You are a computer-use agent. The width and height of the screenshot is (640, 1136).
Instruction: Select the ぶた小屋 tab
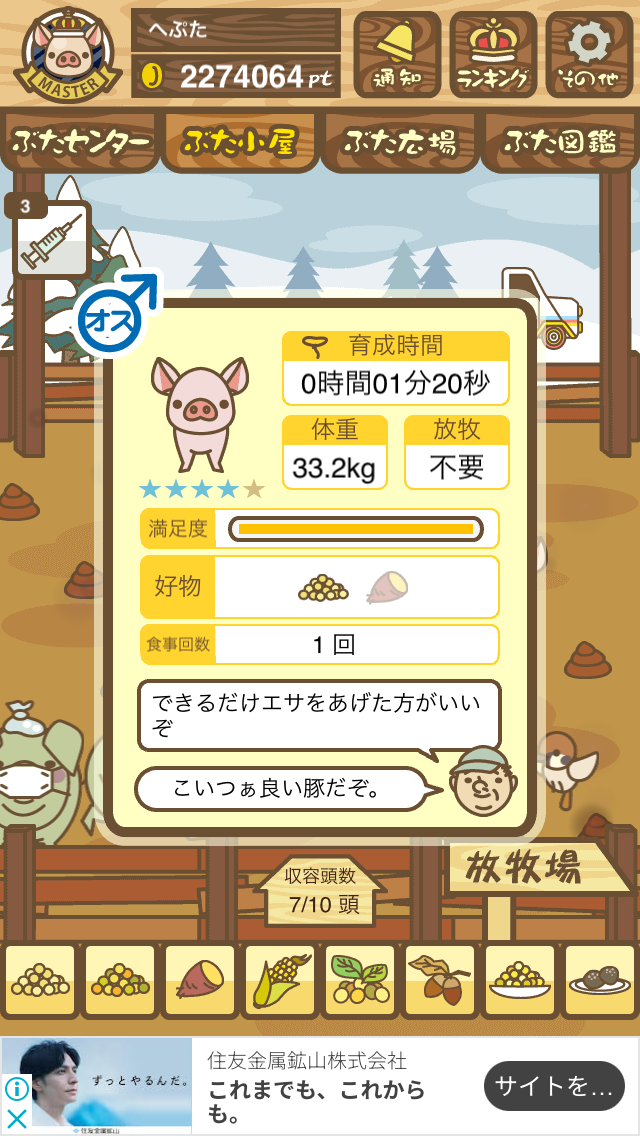point(239,142)
